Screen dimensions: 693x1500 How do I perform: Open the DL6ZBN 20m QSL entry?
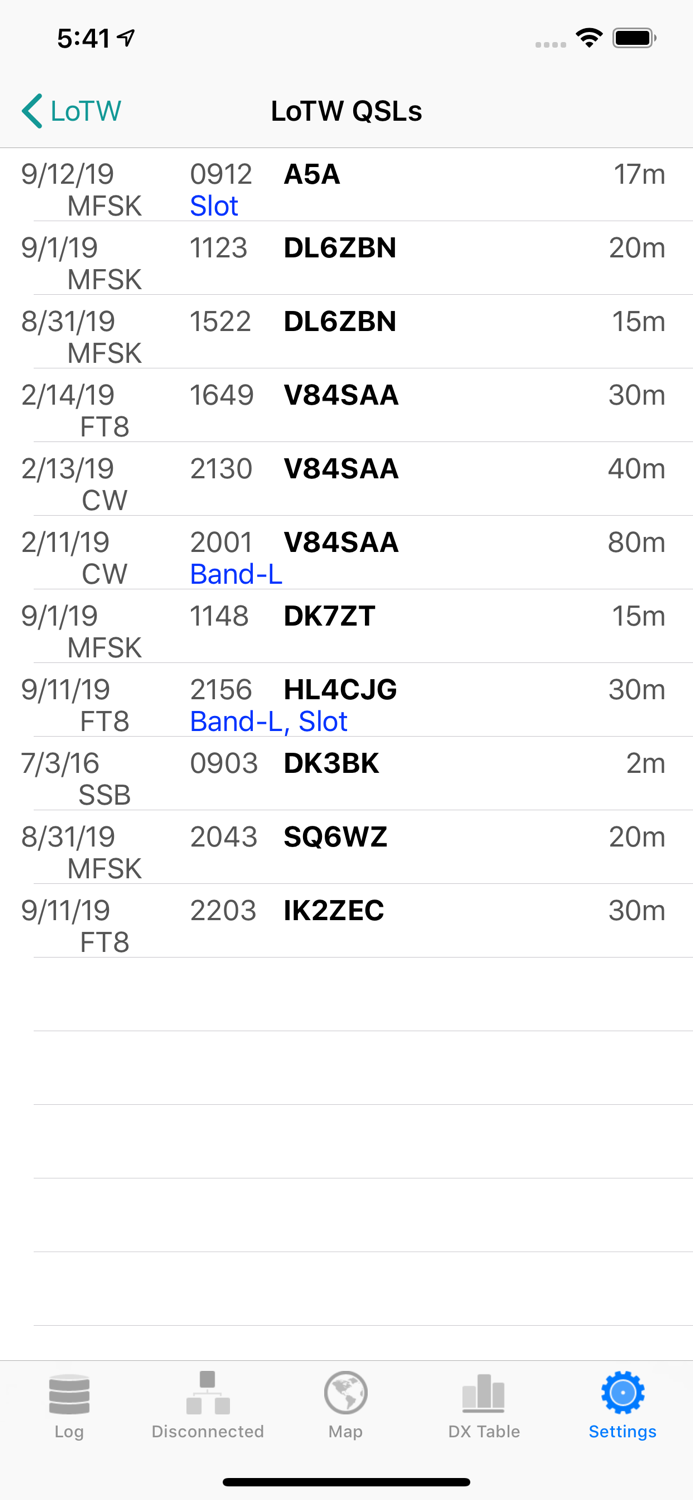(x=346, y=258)
